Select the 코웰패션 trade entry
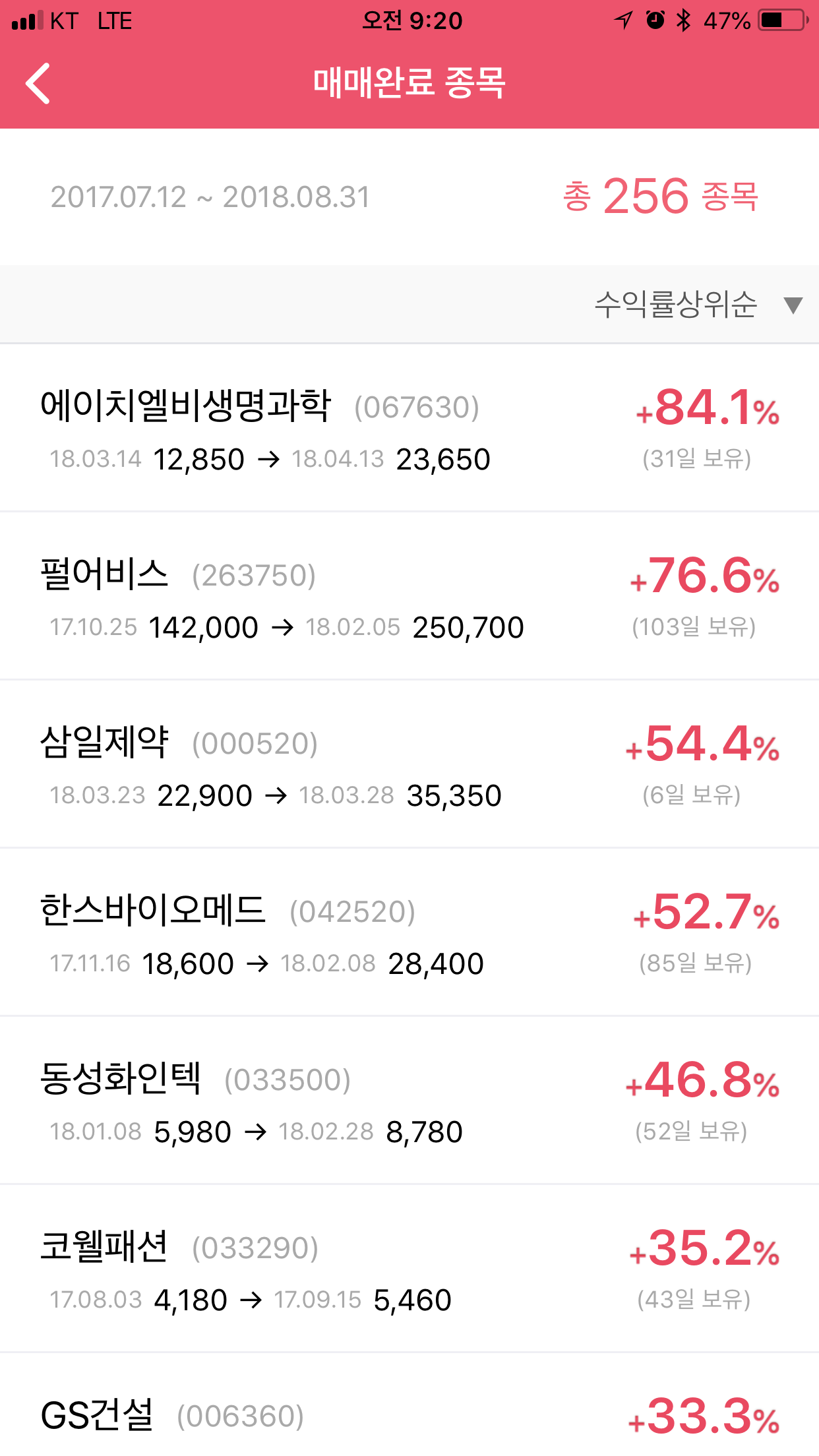The width and height of the screenshot is (819, 1456). click(409, 1268)
